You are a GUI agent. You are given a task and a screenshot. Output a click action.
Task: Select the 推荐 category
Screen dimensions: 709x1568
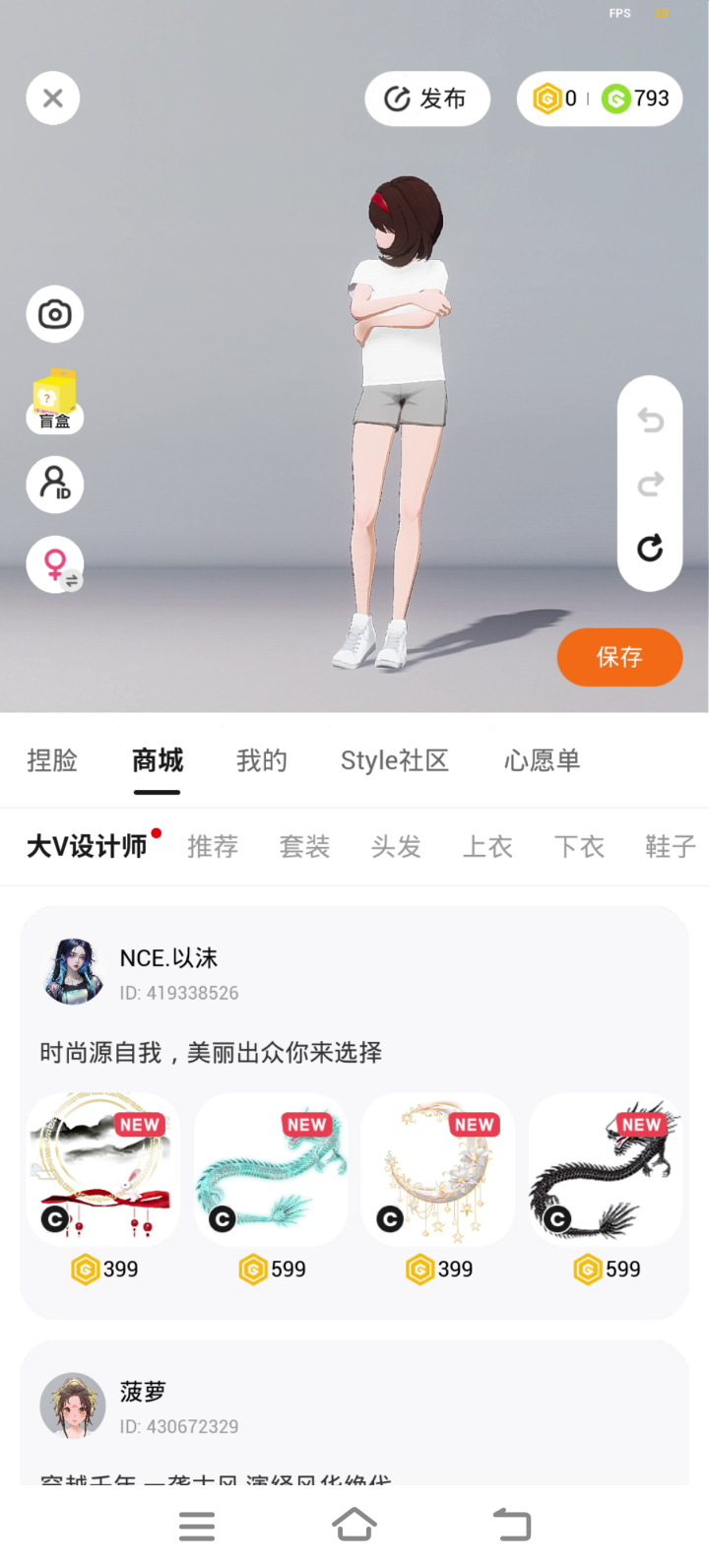point(213,846)
